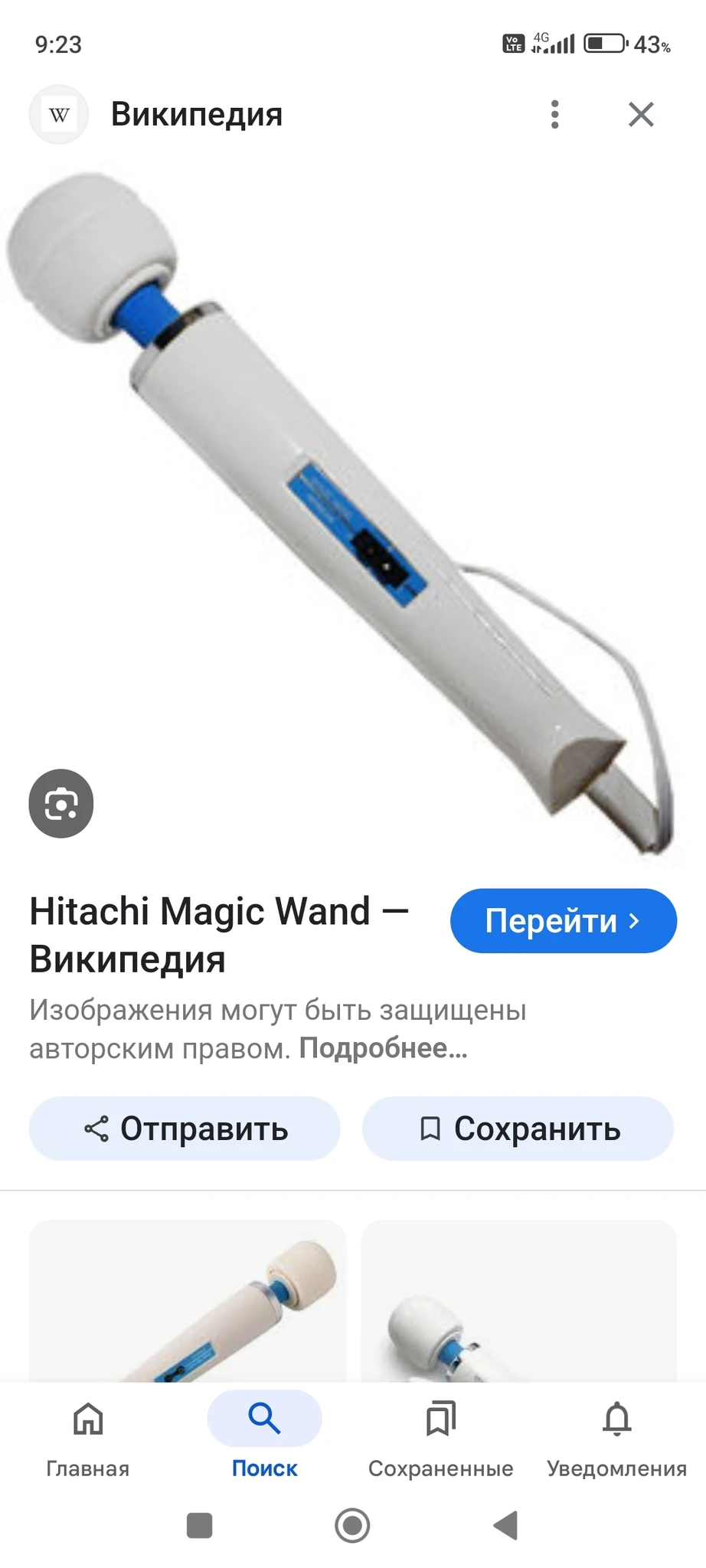Close the image viewer
Viewport: 706px width, 1568px height.
coord(641,115)
